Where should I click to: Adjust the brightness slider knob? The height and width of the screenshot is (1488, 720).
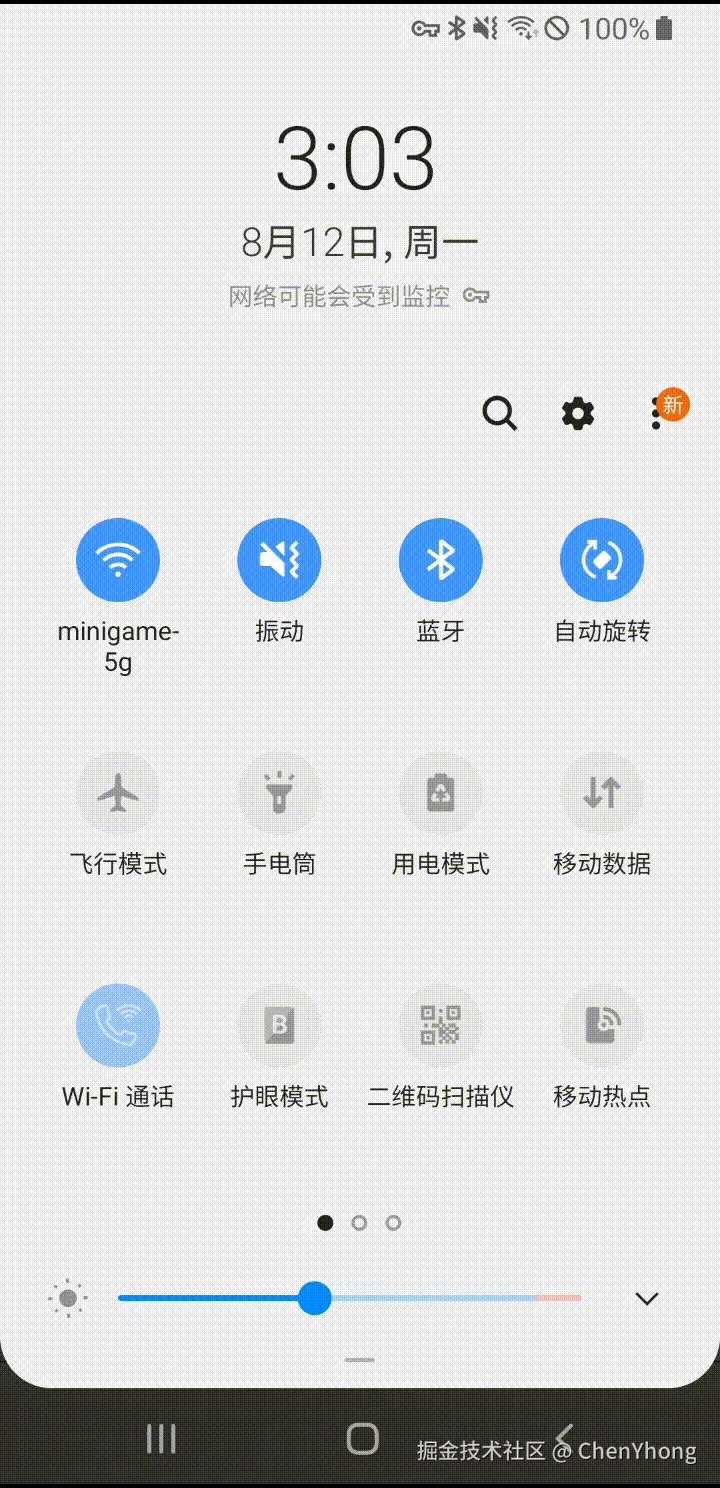pos(315,1298)
